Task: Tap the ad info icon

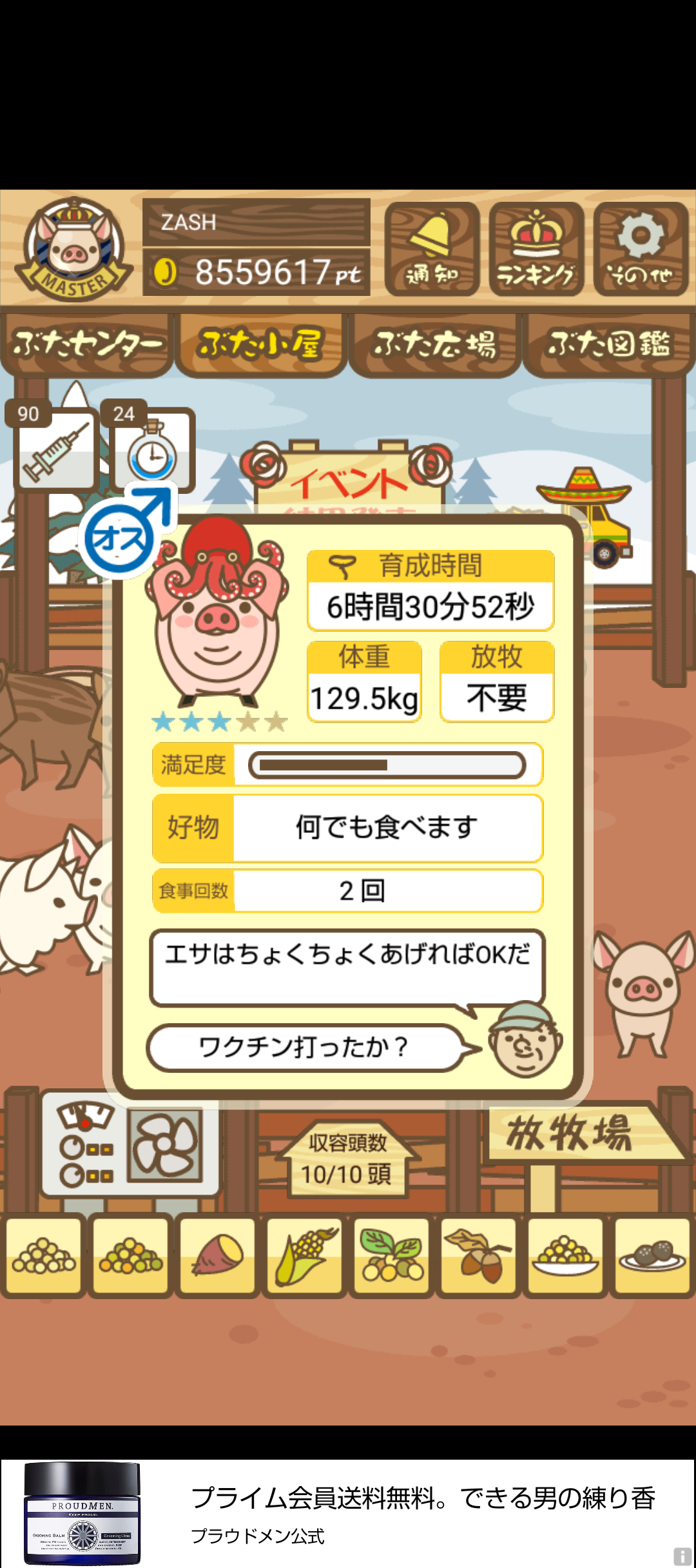Action: [x=682, y=1556]
